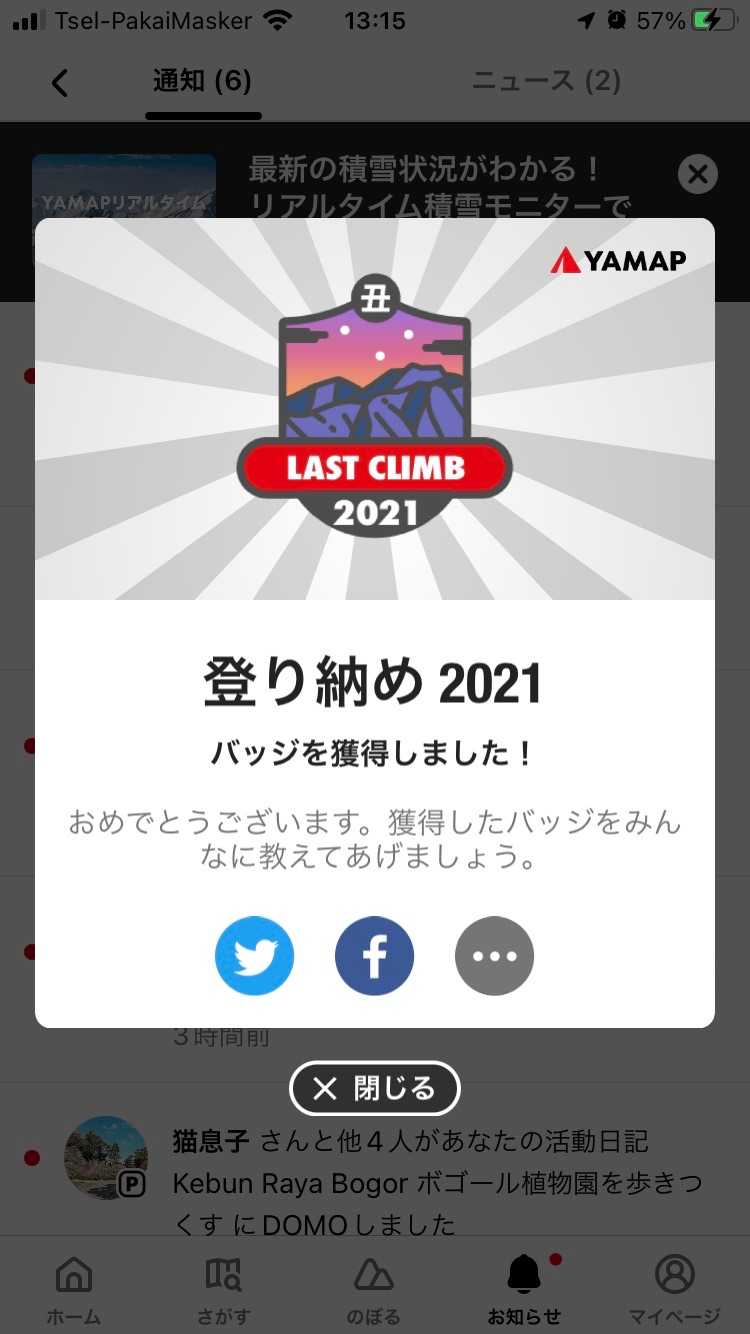Switch to the ニュース (2) tab
The image size is (750, 1334).
(546, 82)
